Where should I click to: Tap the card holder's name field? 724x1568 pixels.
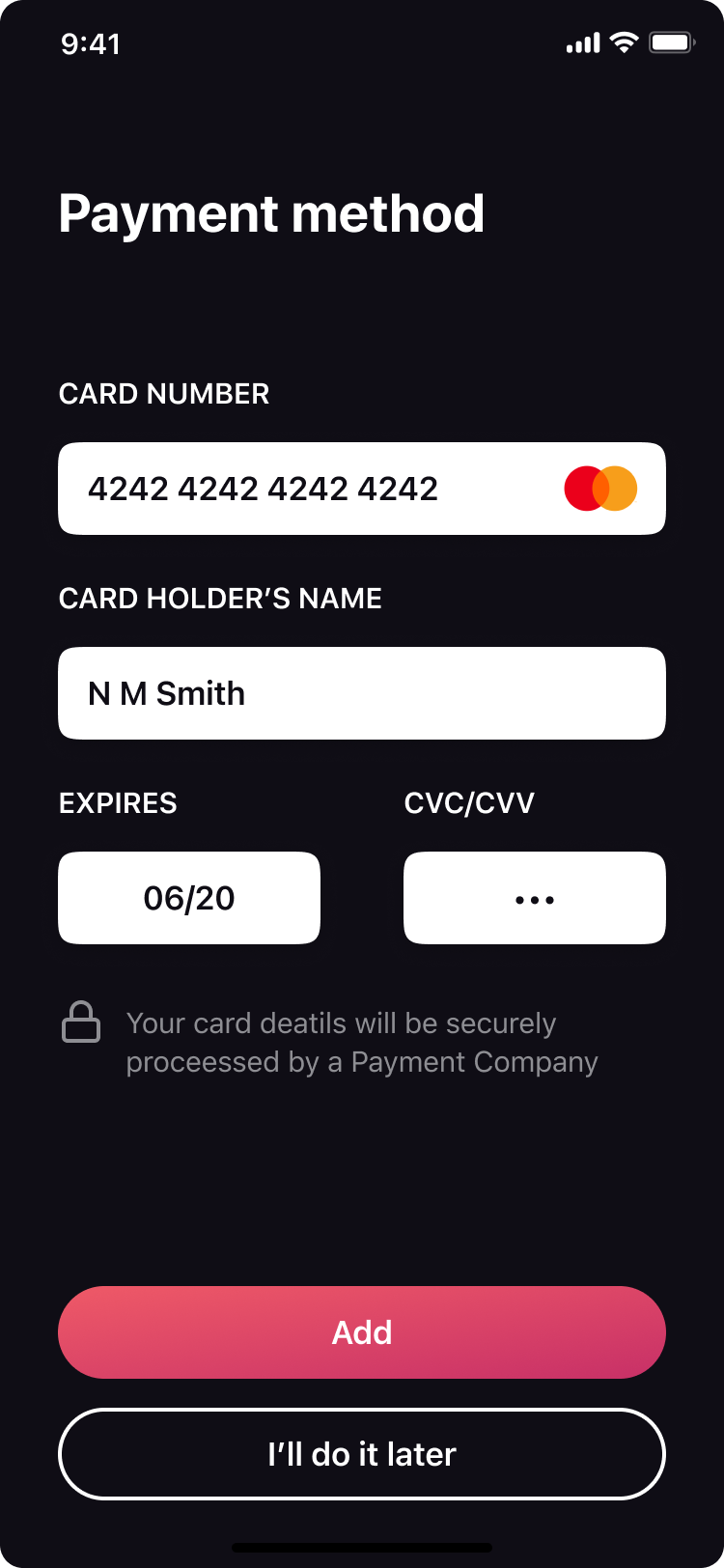point(361,693)
